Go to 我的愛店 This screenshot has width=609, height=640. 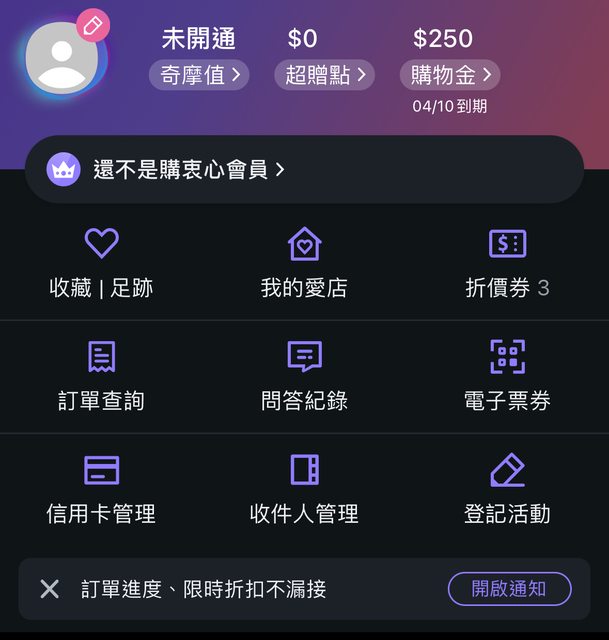pos(304,264)
